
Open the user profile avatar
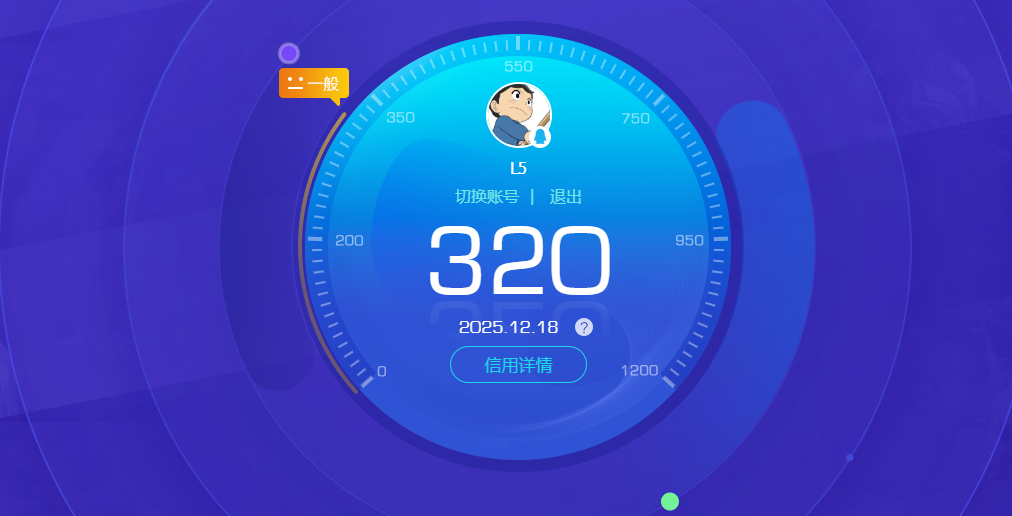(518, 115)
